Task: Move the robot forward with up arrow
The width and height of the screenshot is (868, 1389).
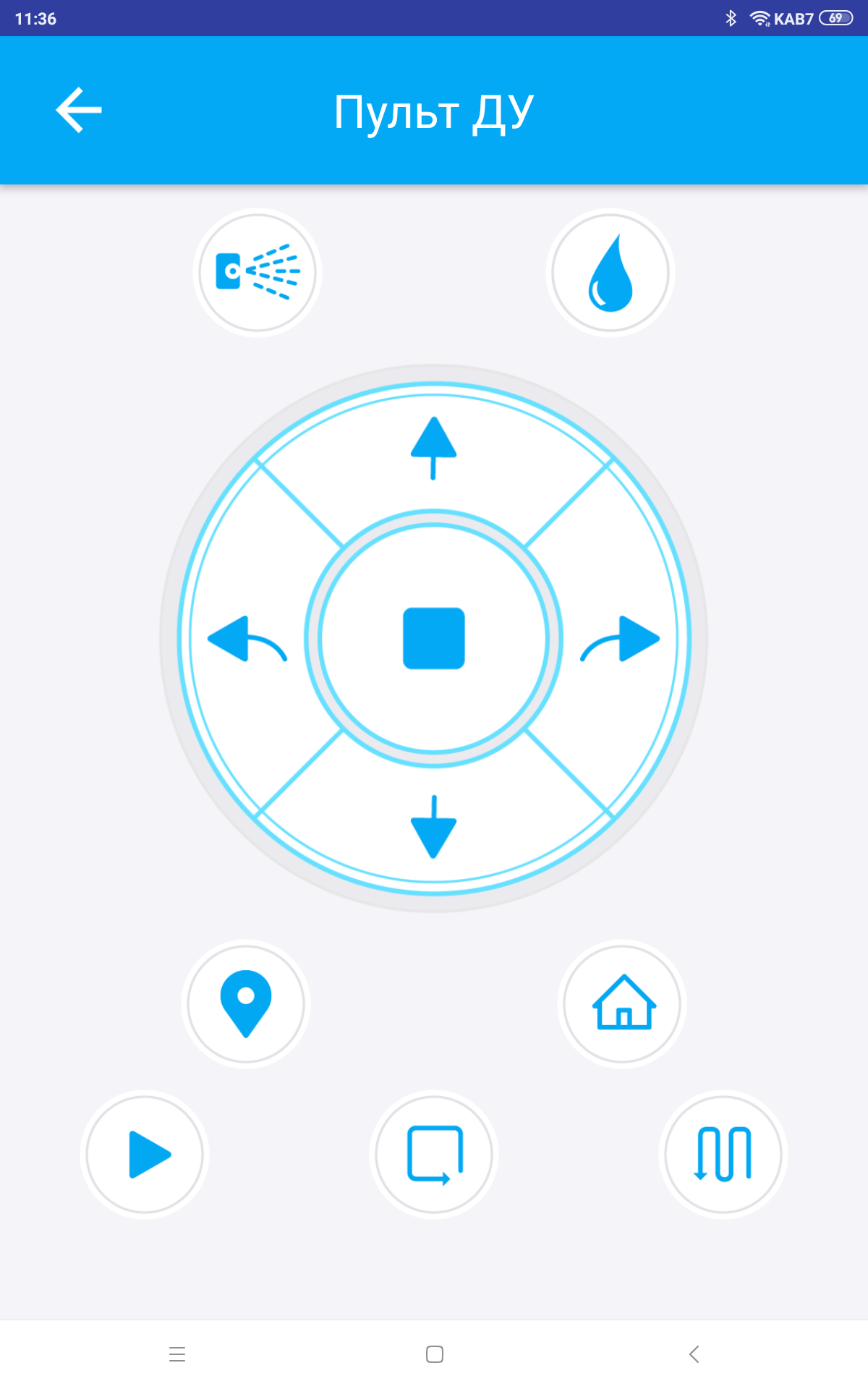Action: coord(433,449)
